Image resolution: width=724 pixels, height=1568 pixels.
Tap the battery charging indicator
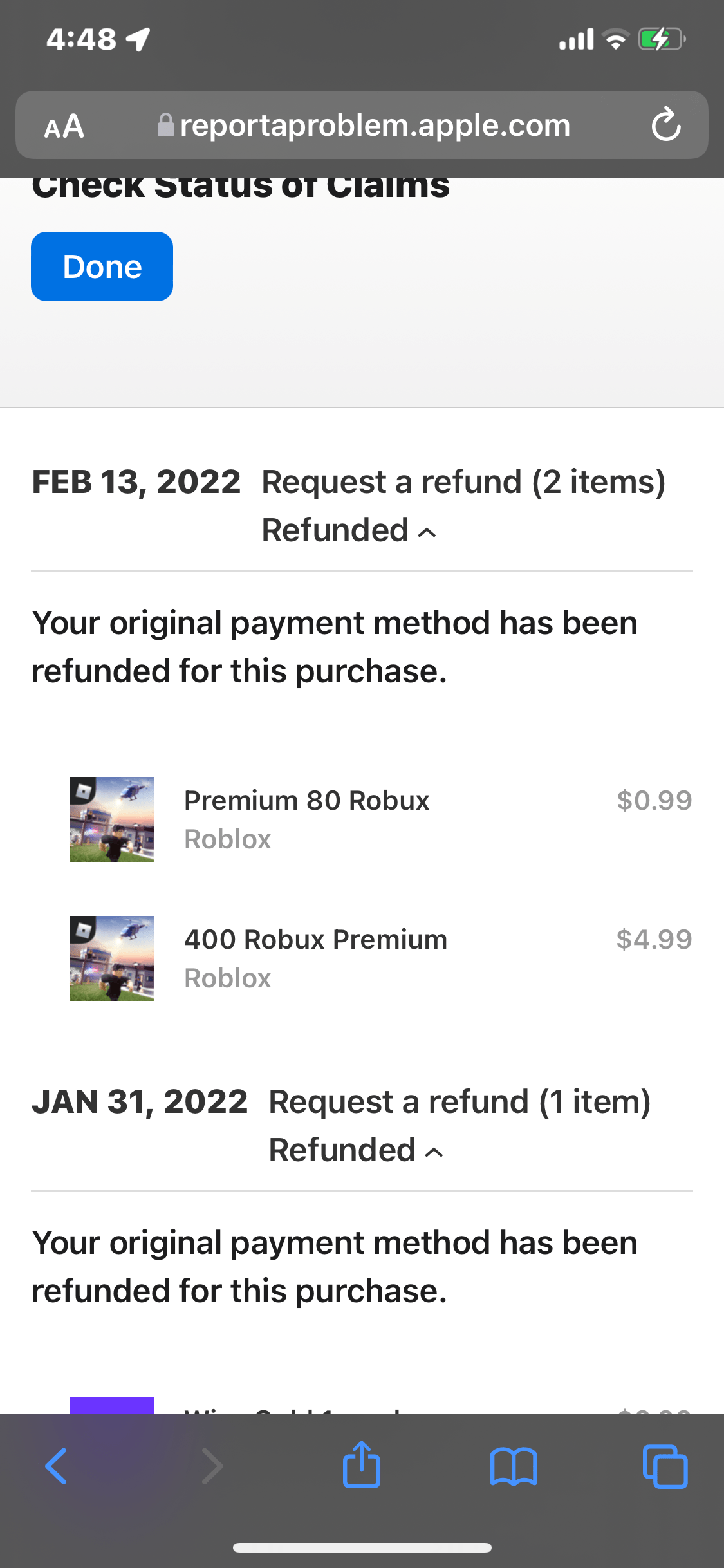point(660,39)
